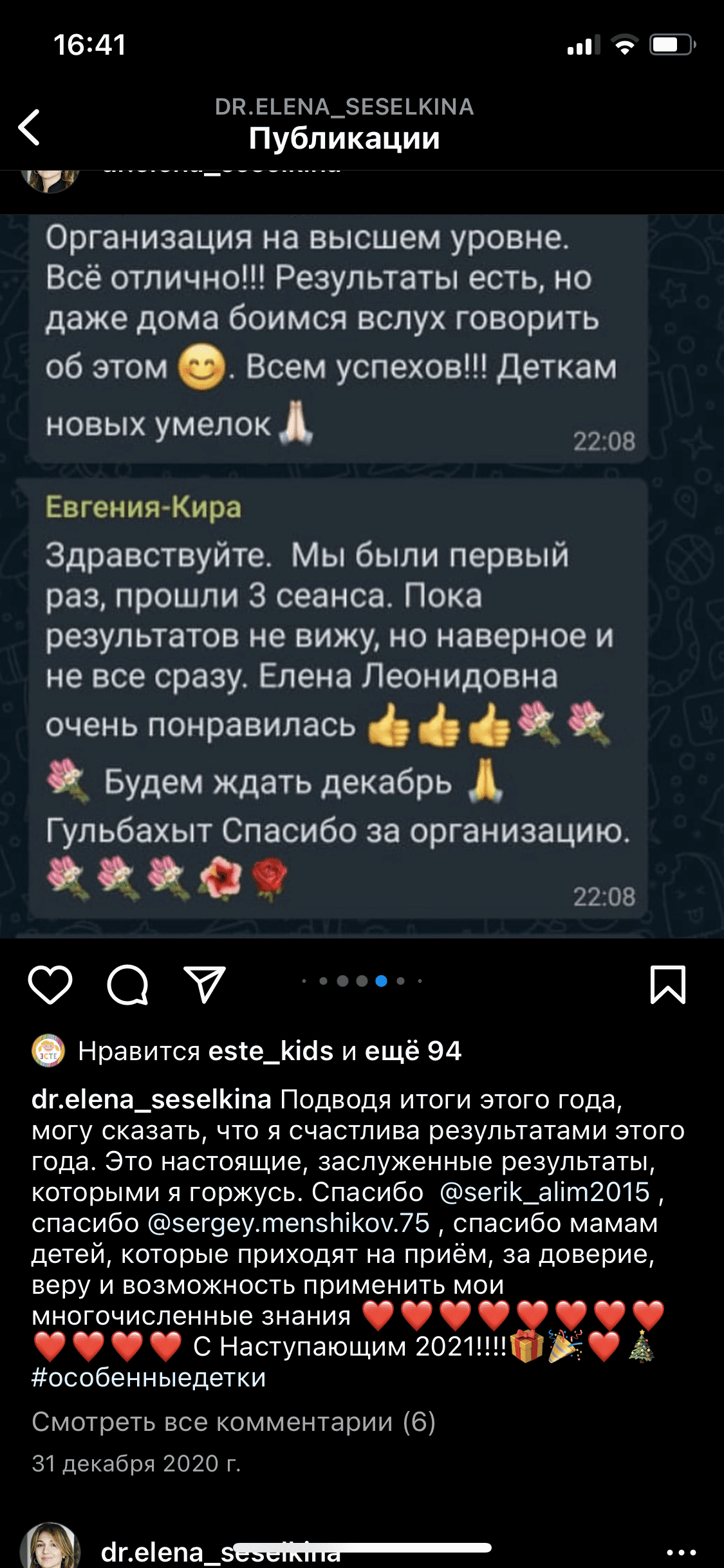724x1568 pixels.
Task: Open the overflow menu of next post
Action: tap(682, 1552)
